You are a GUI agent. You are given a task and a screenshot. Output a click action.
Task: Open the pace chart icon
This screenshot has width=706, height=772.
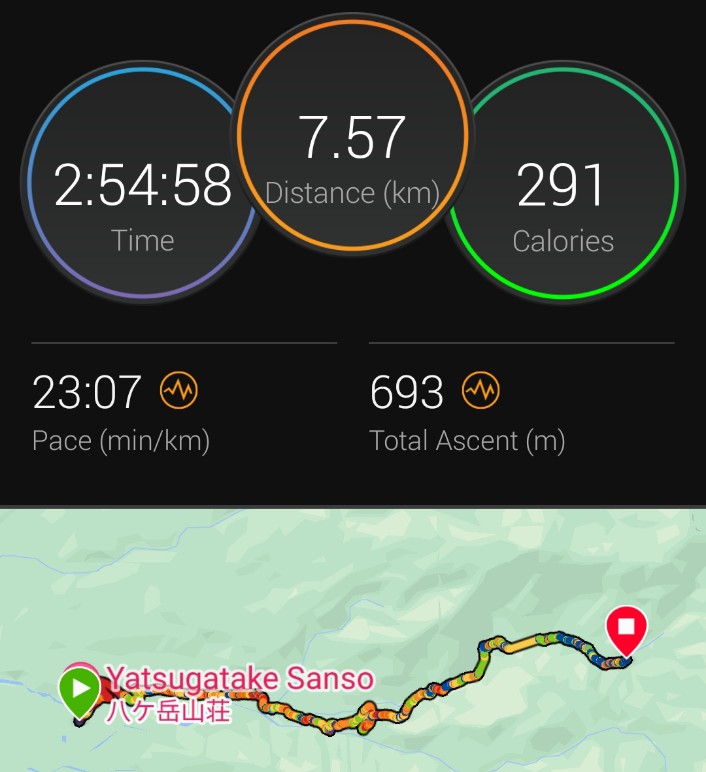tap(179, 391)
